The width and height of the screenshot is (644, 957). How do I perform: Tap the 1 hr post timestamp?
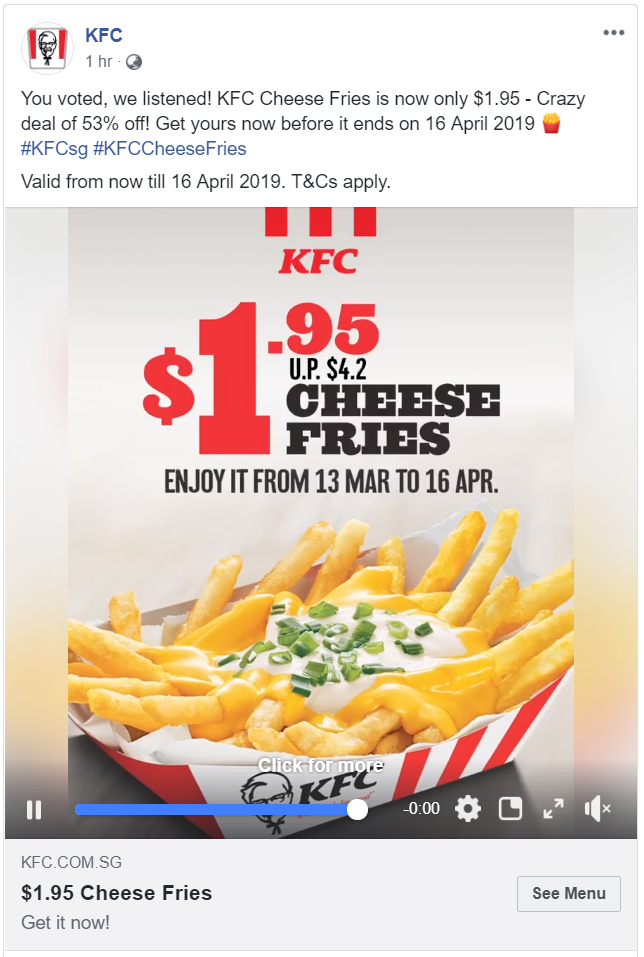click(100, 62)
